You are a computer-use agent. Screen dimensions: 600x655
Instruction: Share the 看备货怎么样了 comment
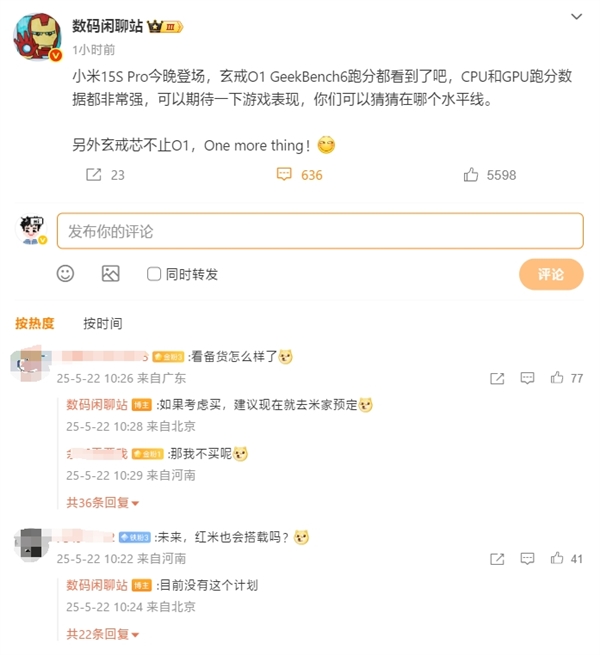tap(497, 379)
